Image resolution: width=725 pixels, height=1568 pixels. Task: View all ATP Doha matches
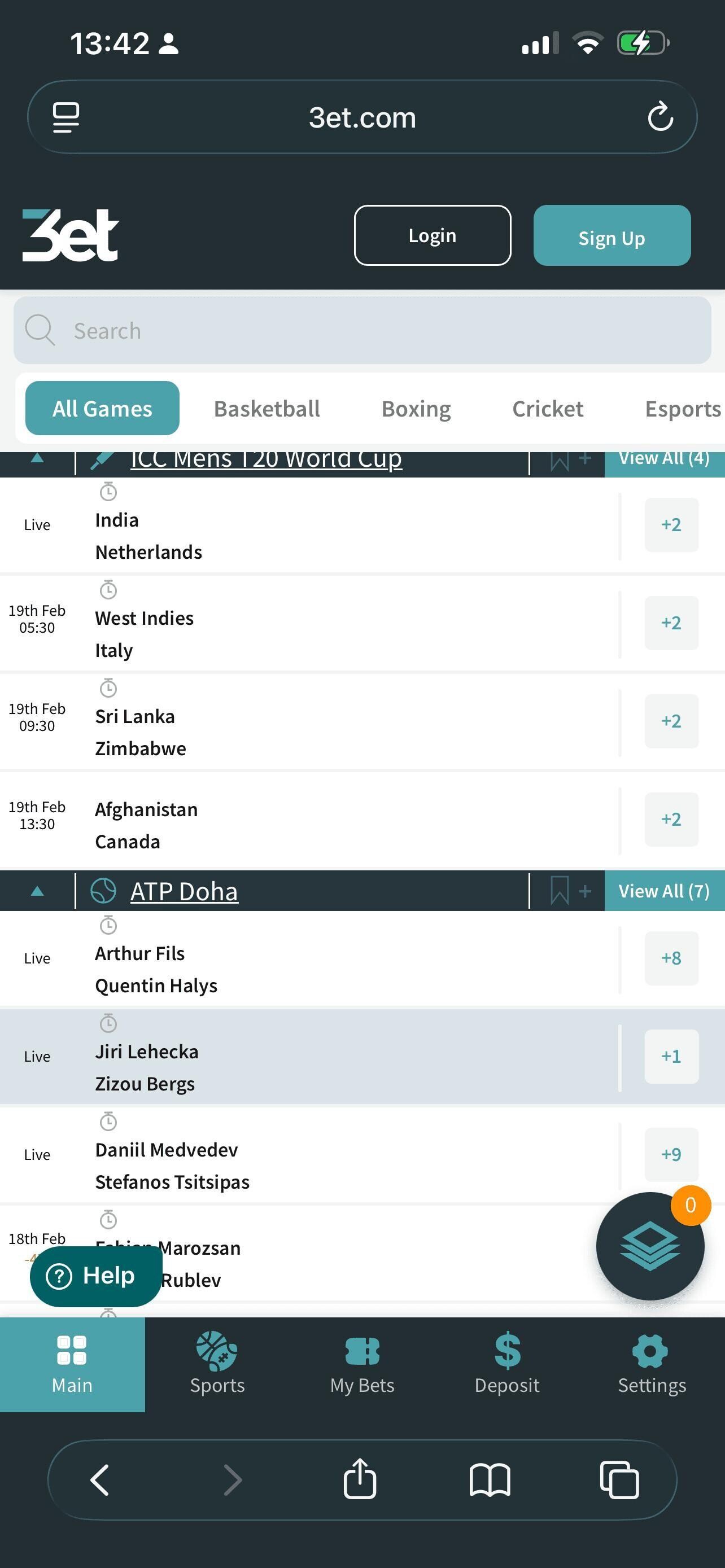[x=663, y=891]
